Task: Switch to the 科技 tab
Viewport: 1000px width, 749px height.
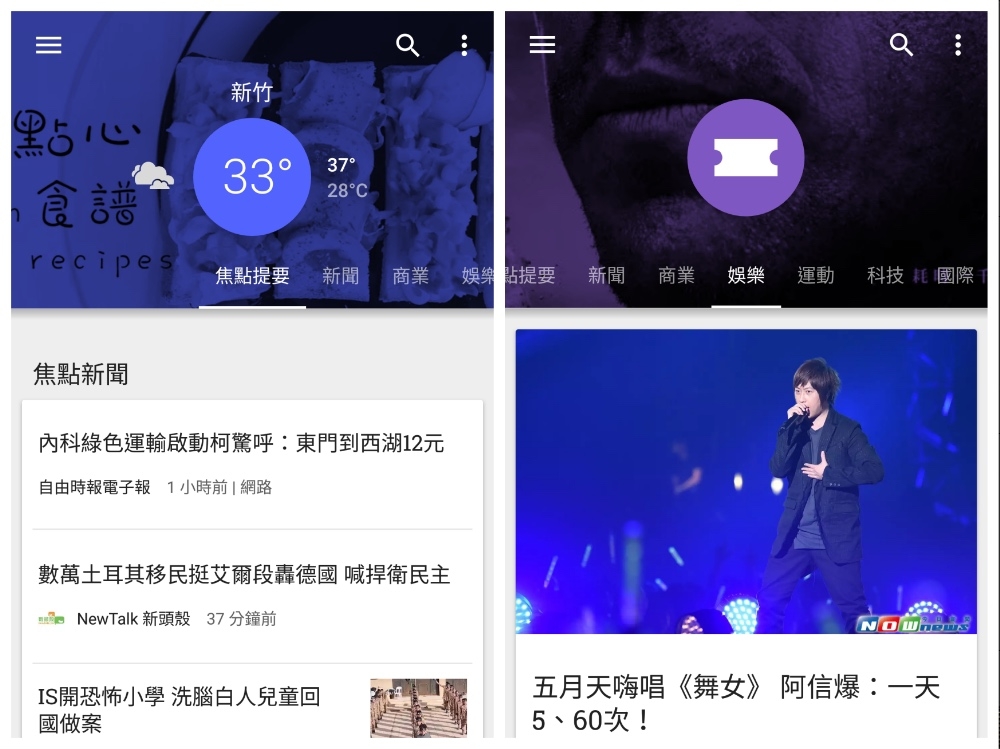Action: pos(885,276)
